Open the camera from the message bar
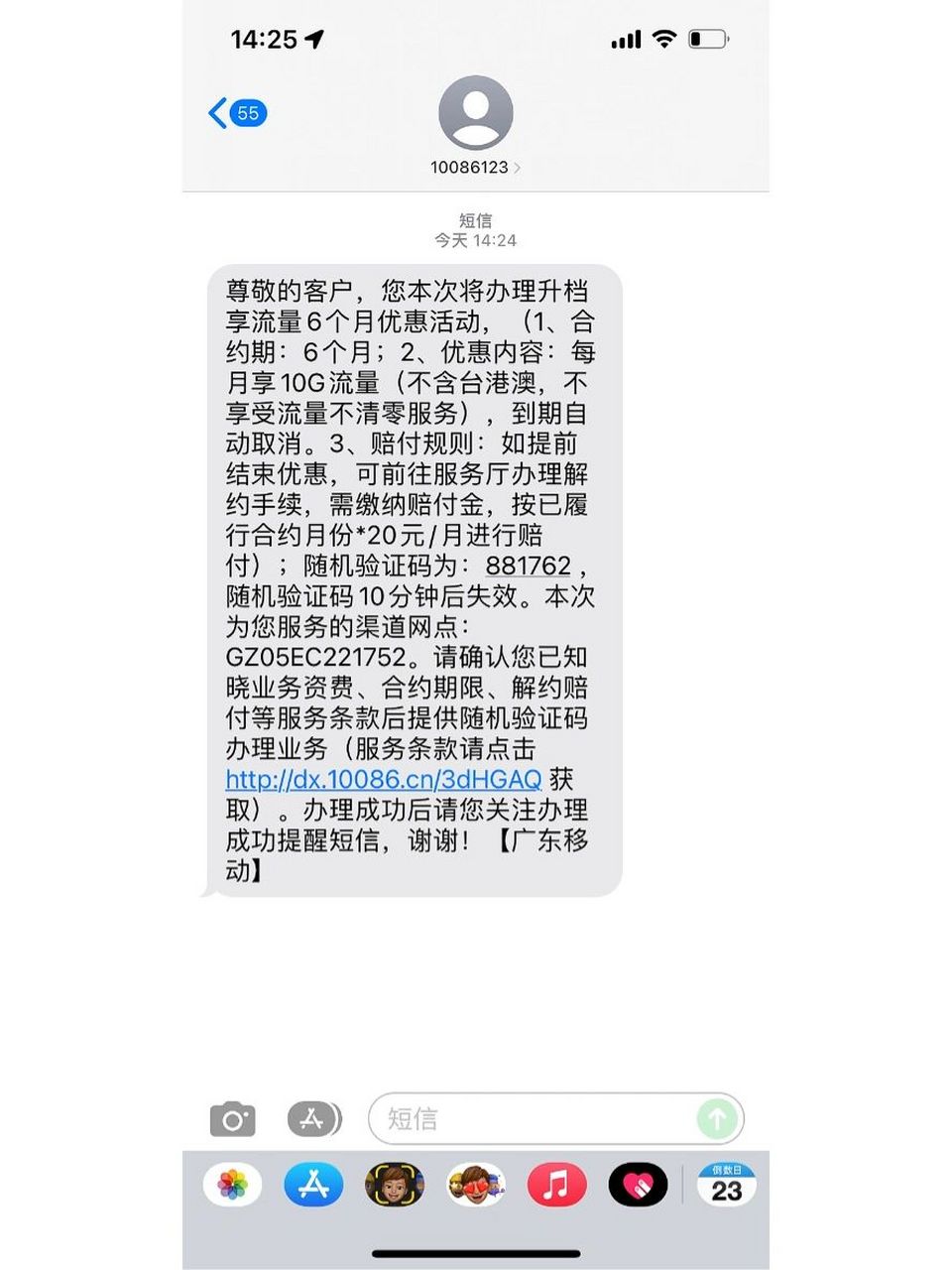Viewport: 952px width, 1270px height. (x=234, y=1118)
